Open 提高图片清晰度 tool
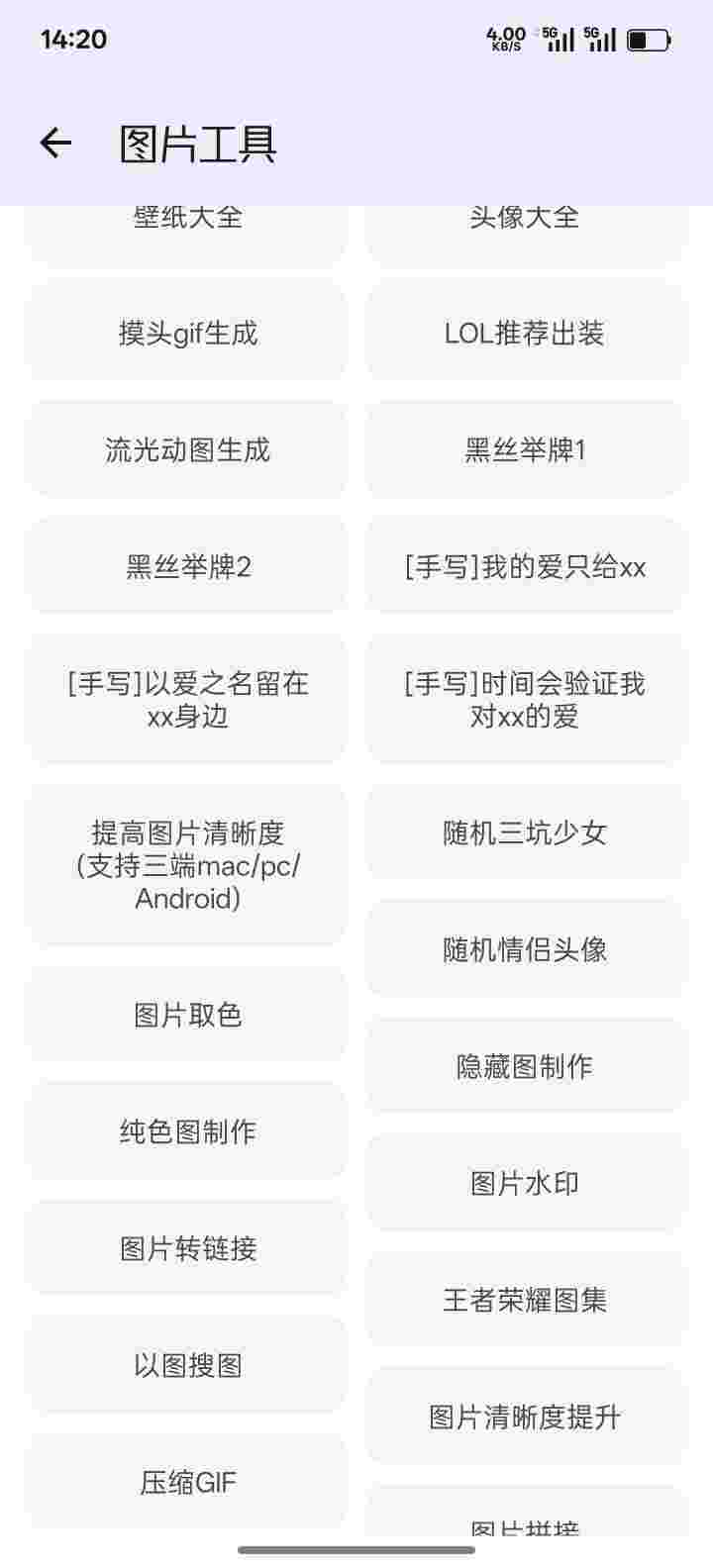Viewport: 713px width, 1568px height. click(187, 865)
